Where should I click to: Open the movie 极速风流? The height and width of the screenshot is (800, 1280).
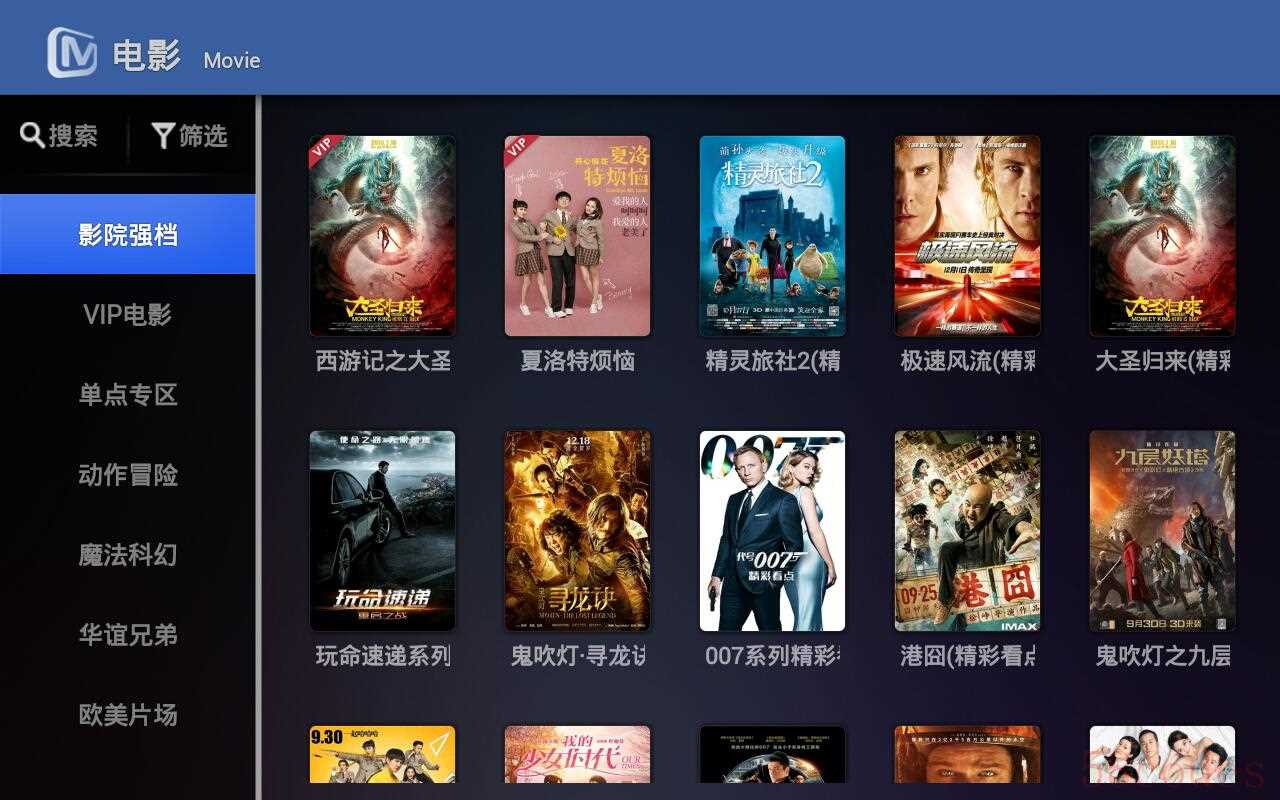click(x=967, y=236)
